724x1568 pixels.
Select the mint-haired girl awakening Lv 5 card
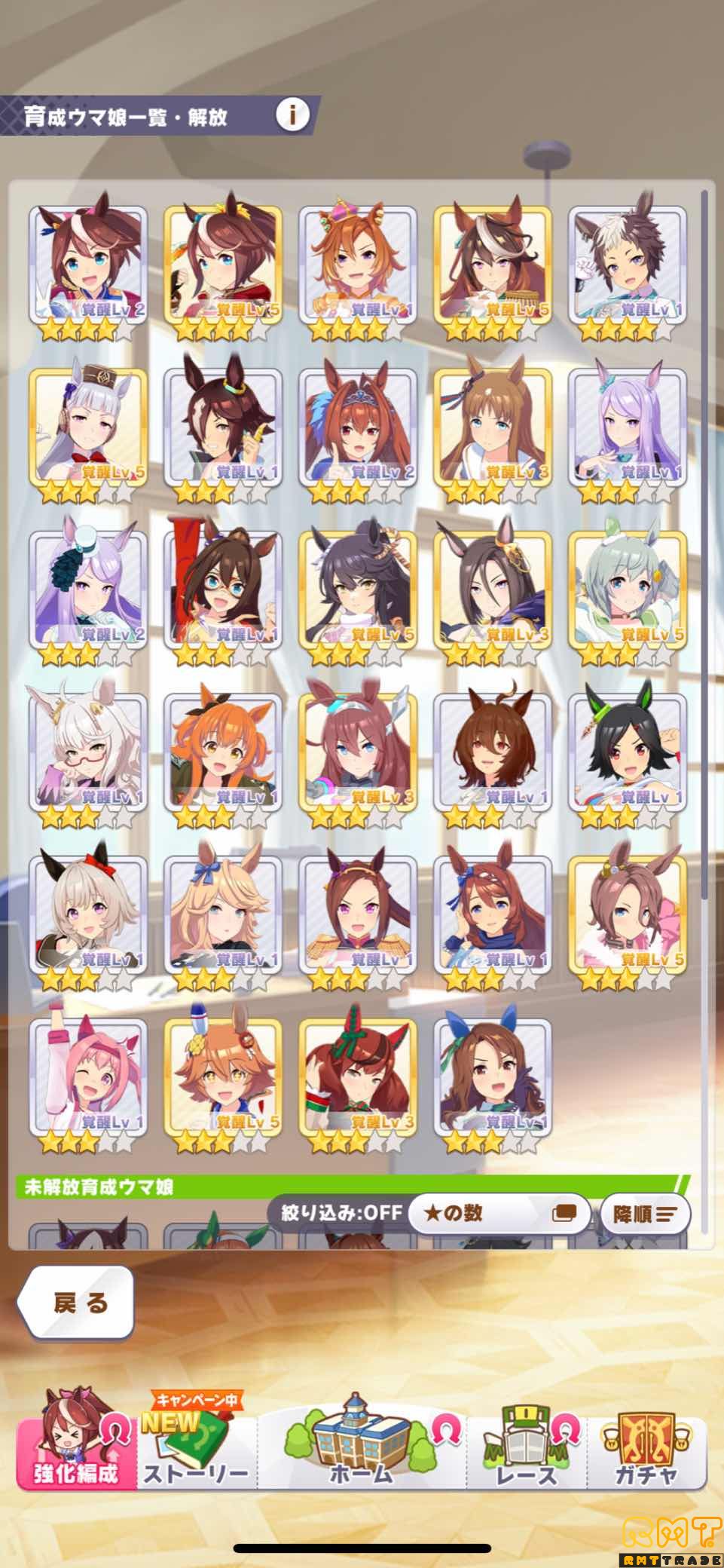click(x=628, y=591)
